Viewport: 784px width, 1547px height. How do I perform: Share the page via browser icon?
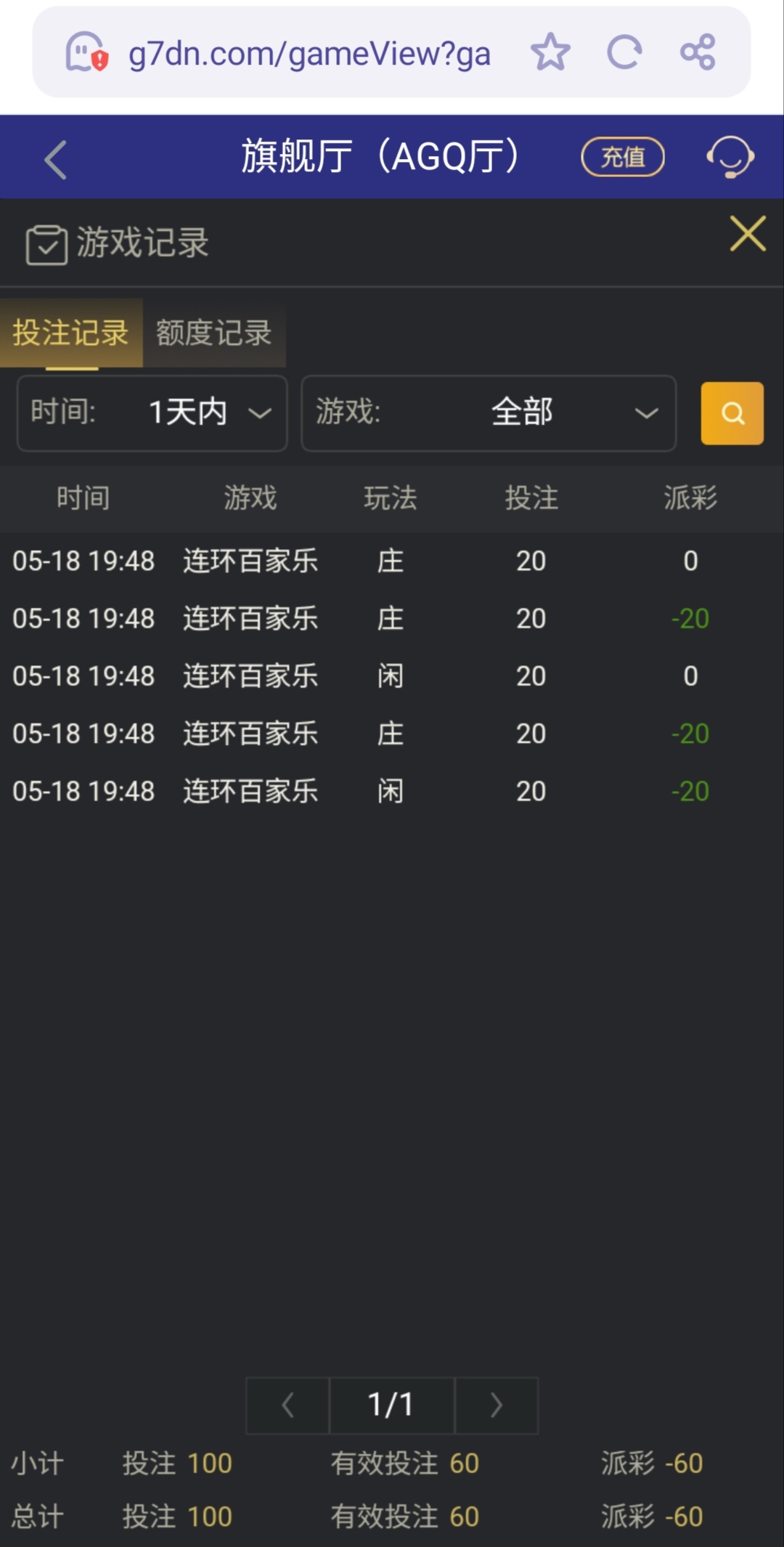698,52
